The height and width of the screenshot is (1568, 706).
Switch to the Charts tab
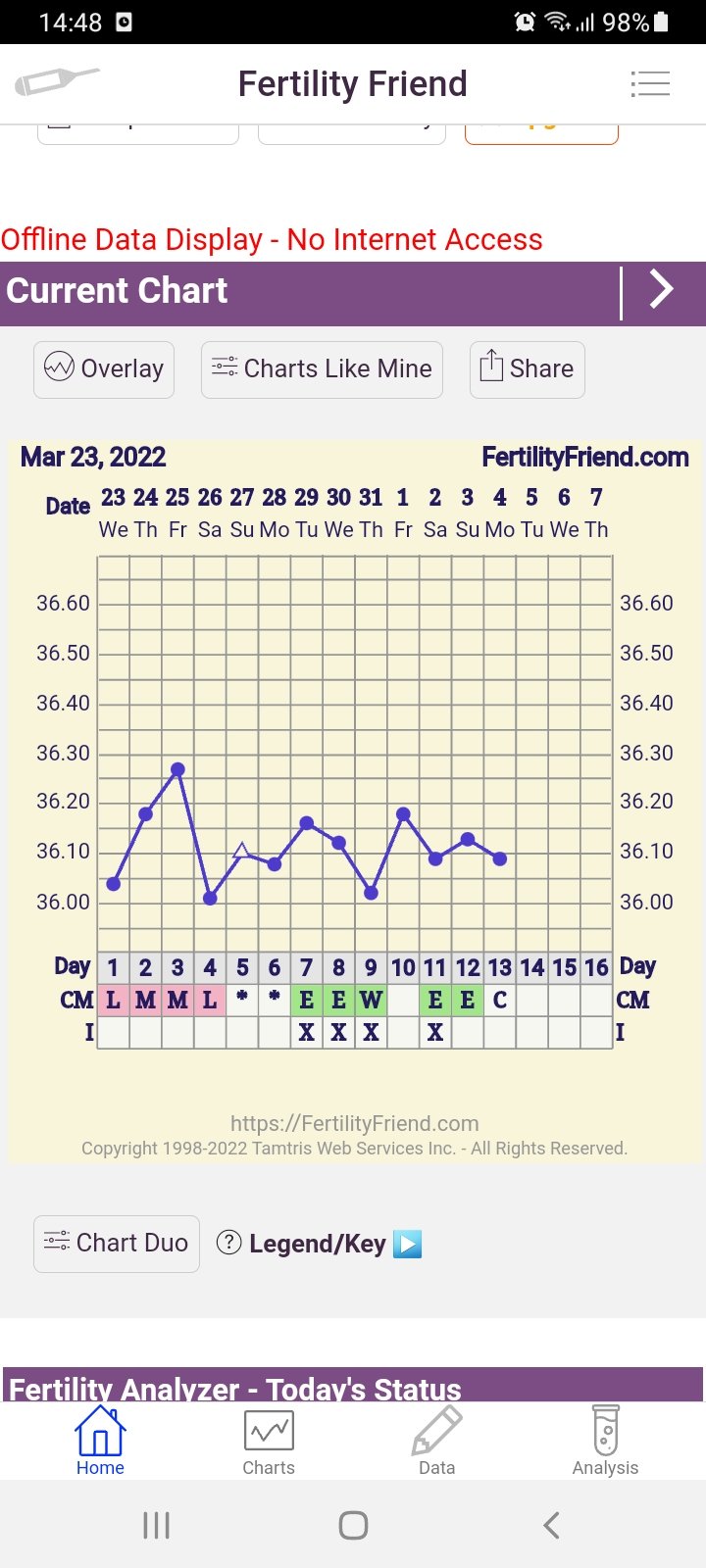click(269, 1441)
